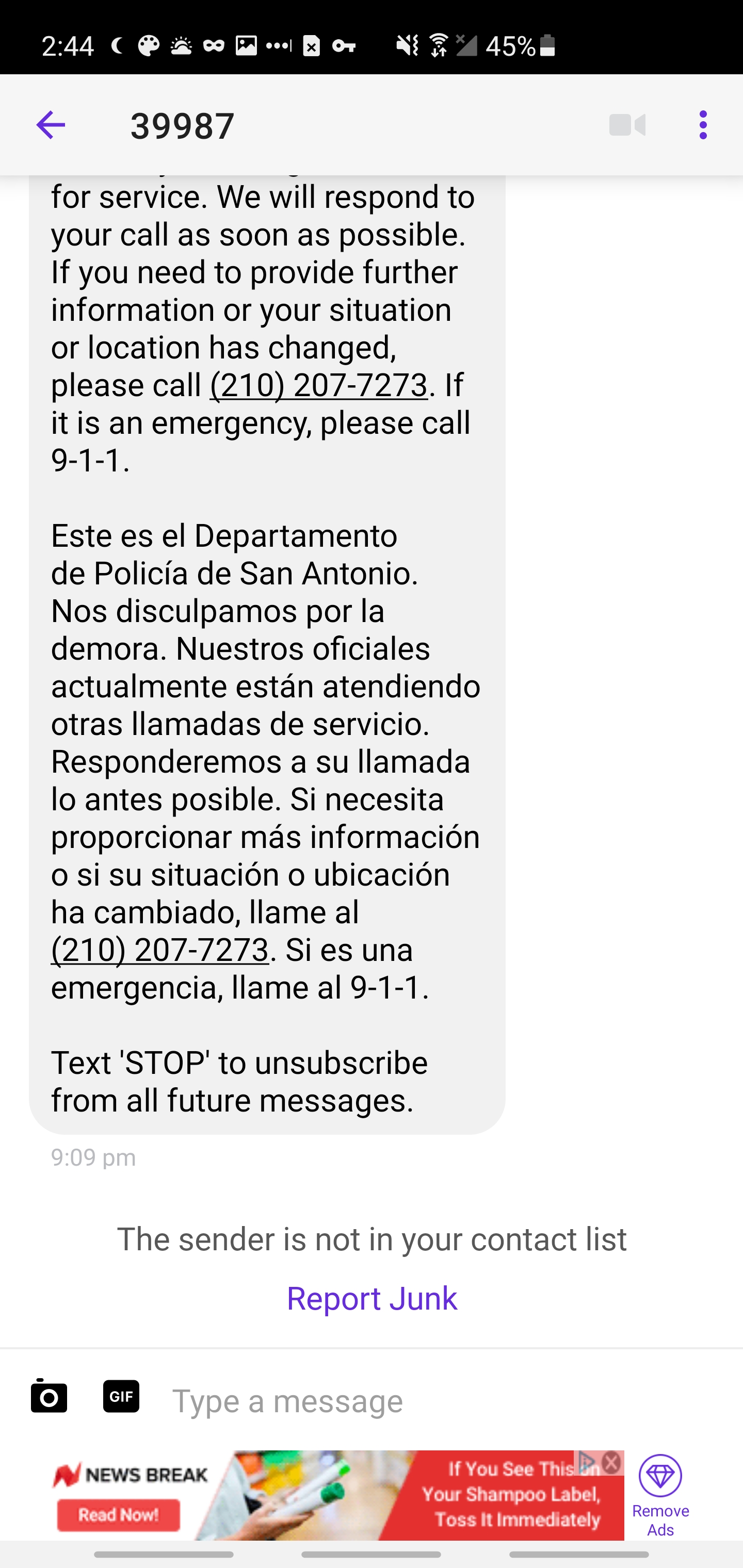
Task: Close the News Break ad banner
Action: coord(611,1462)
